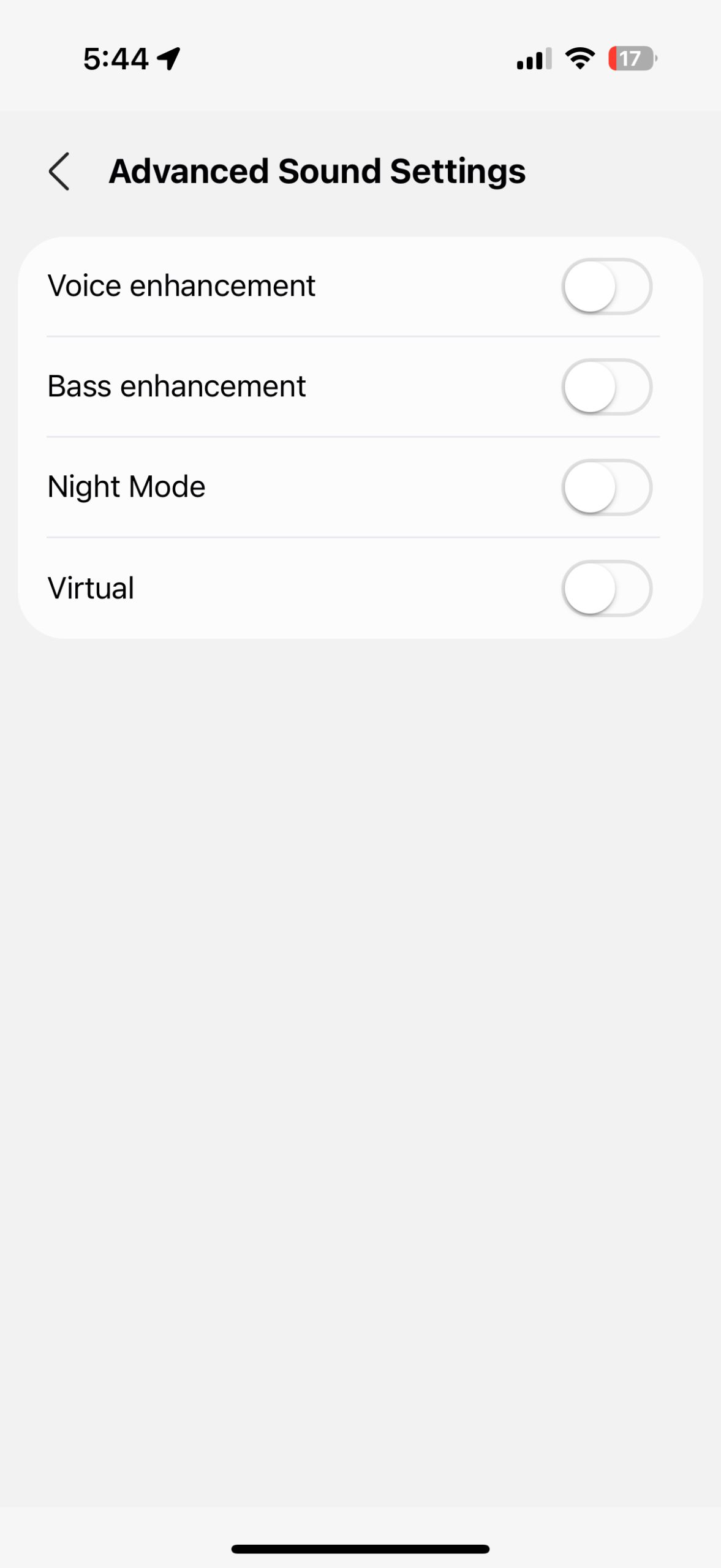
Task: Turn on Voice enhancement
Action: [x=606, y=287]
